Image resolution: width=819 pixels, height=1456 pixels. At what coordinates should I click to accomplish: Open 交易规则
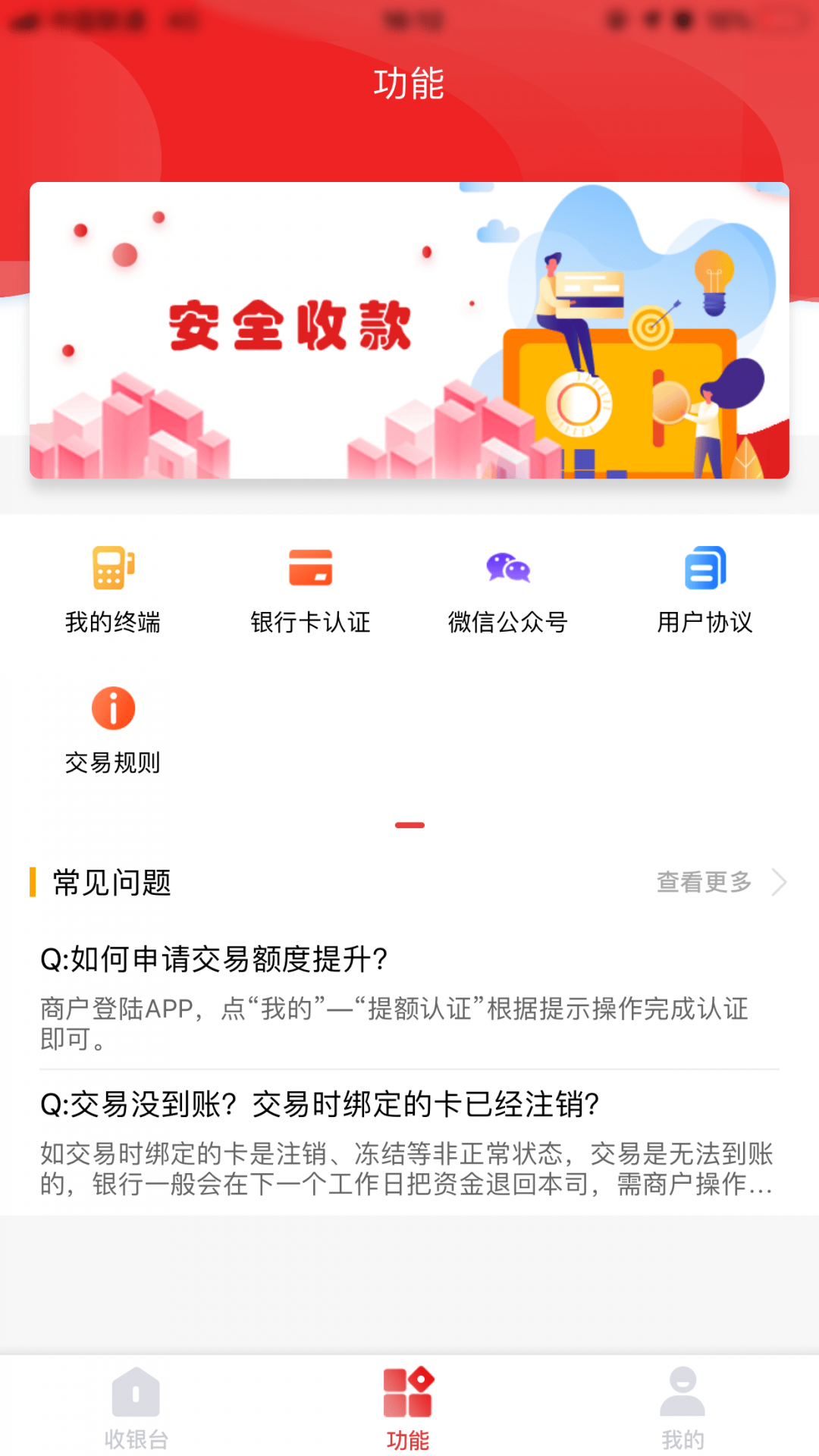pos(113,730)
